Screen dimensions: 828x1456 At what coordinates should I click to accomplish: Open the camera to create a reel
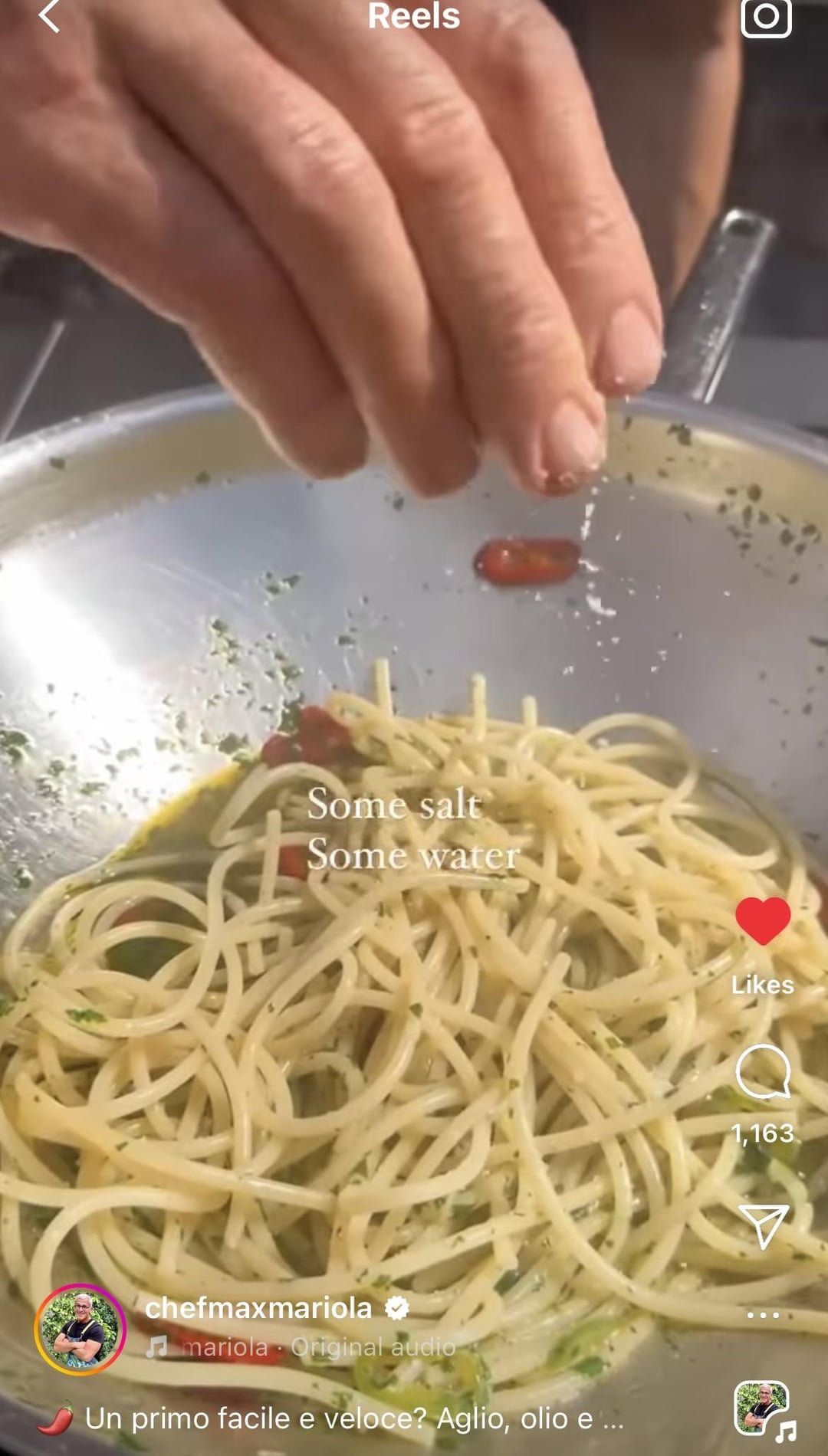click(765, 17)
